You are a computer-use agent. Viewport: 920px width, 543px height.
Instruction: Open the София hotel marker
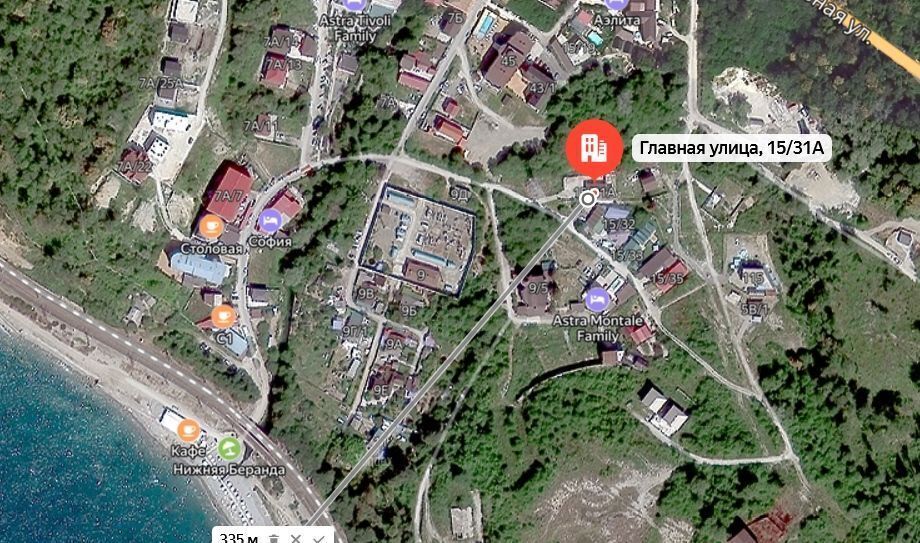point(270,219)
